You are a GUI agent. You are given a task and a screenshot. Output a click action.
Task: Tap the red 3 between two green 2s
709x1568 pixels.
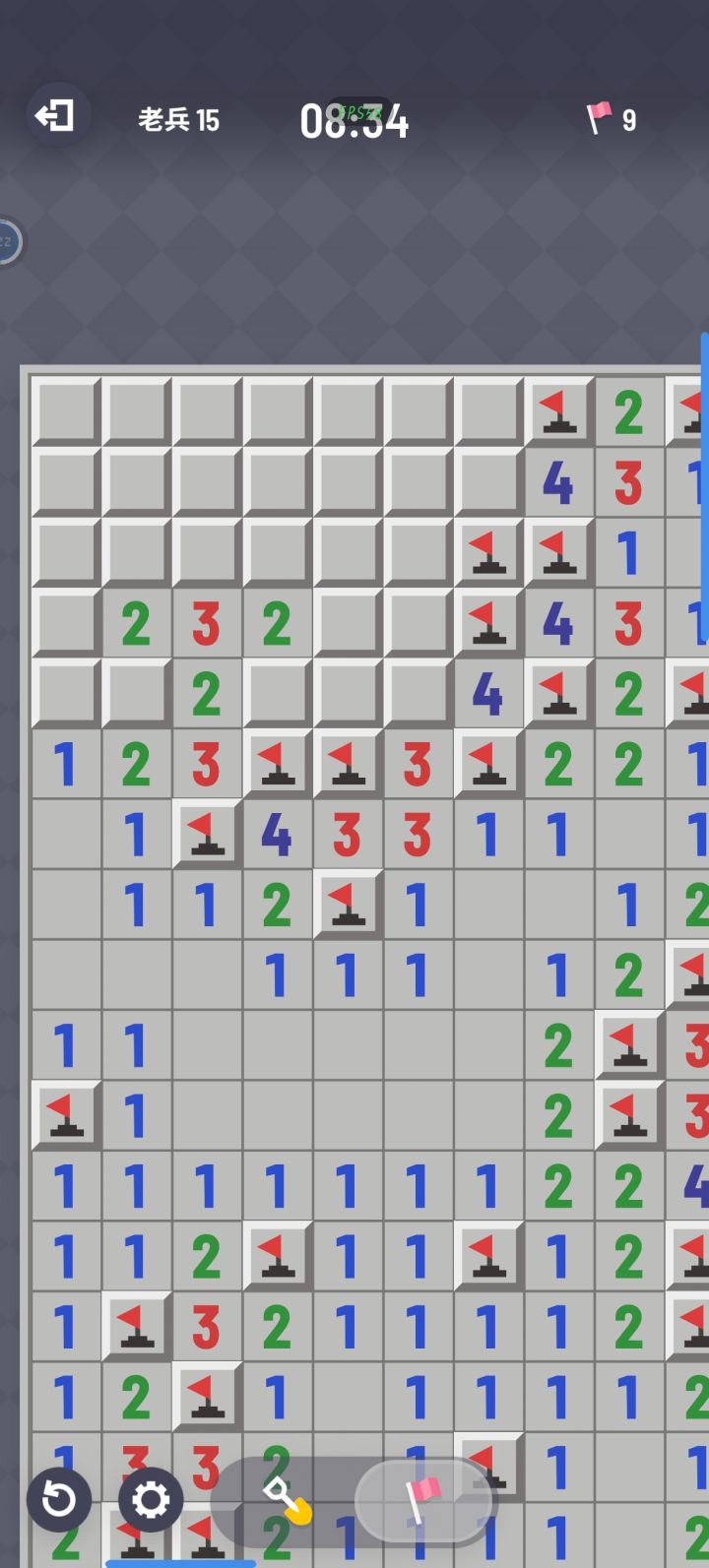(206, 623)
